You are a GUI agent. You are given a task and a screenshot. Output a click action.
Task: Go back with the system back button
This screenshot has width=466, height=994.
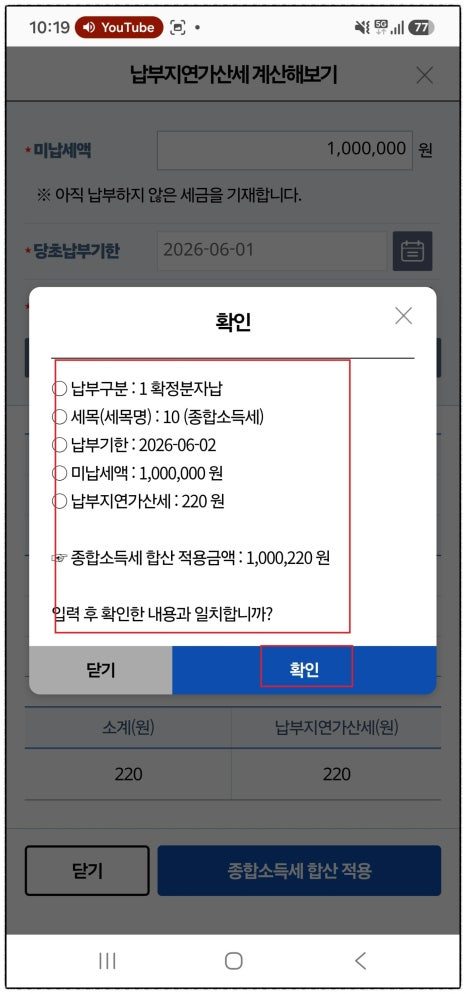(360, 961)
